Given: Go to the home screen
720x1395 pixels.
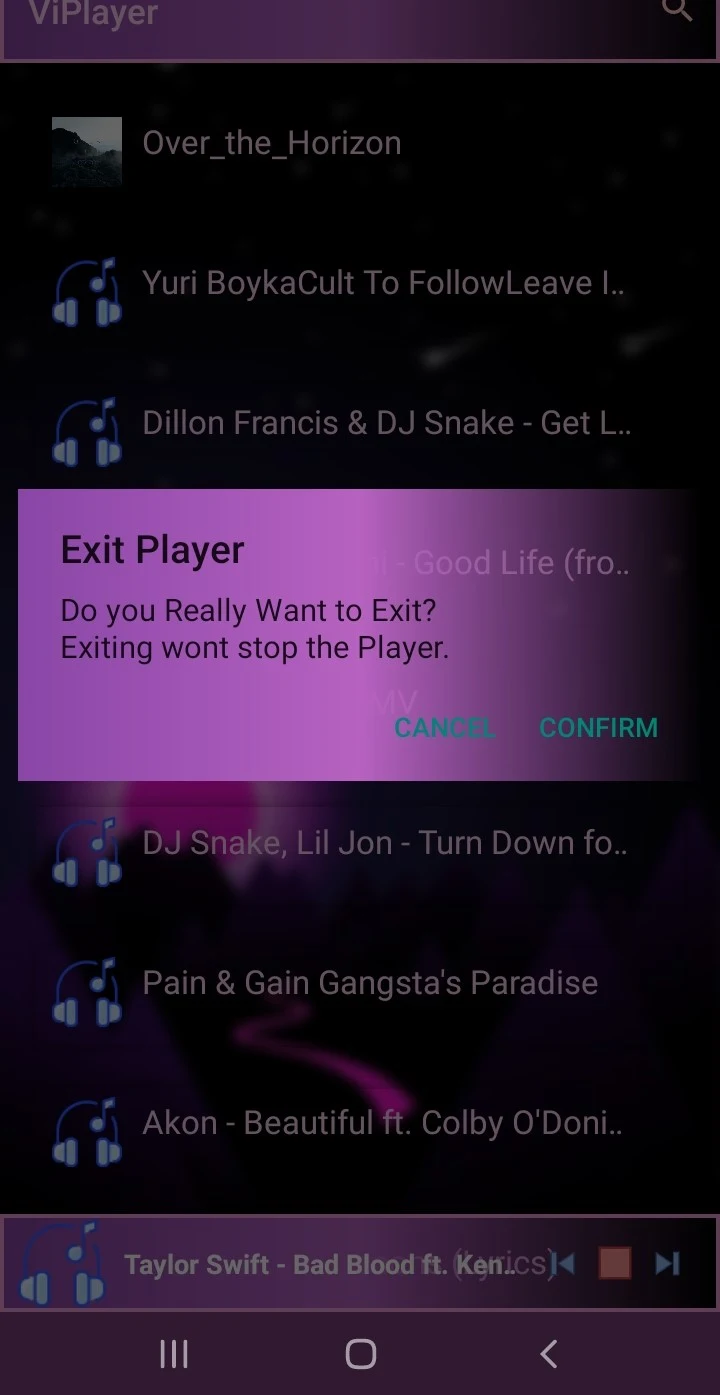Looking at the screenshot, I should pyautogui.click(x=360, y=1354).
